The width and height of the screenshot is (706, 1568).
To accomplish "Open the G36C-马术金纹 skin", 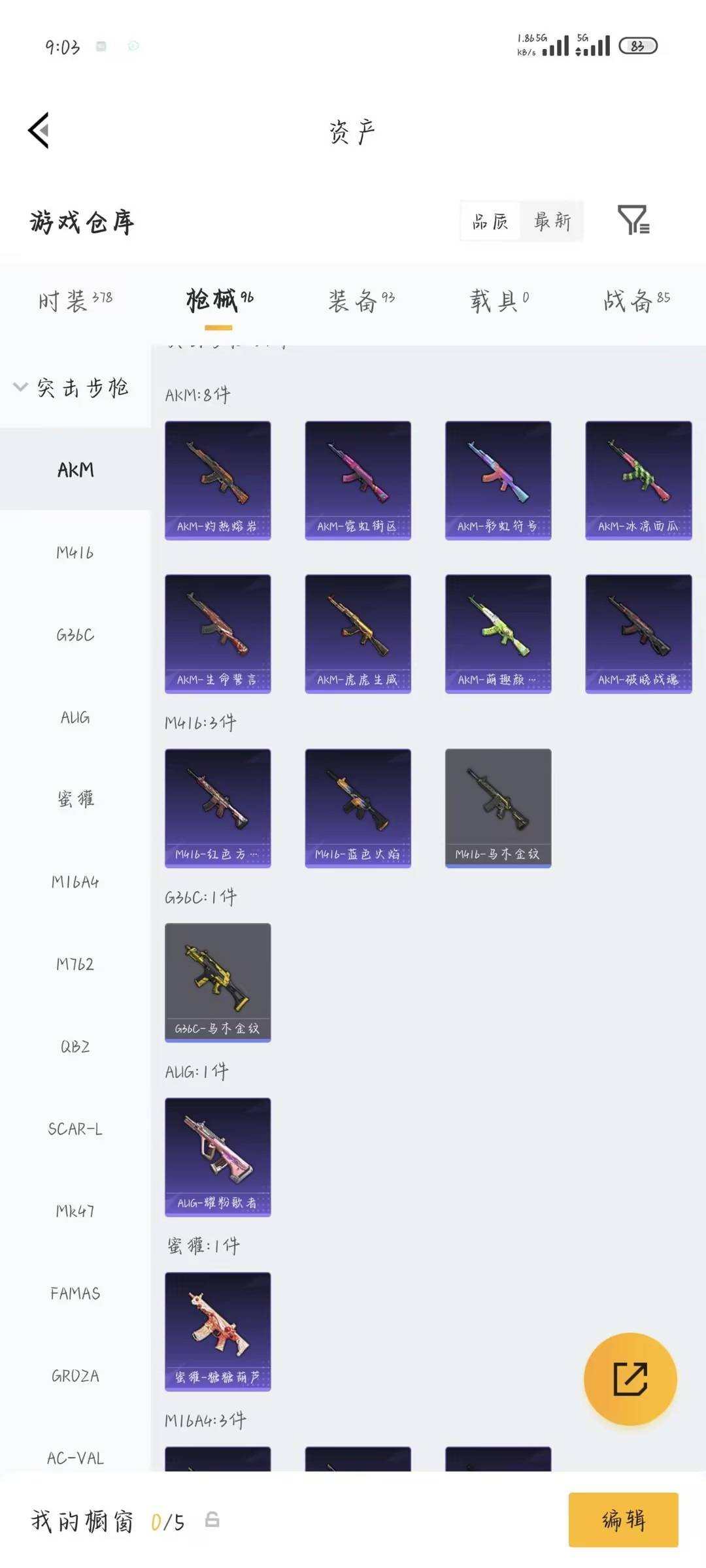I will coord(218,983).
